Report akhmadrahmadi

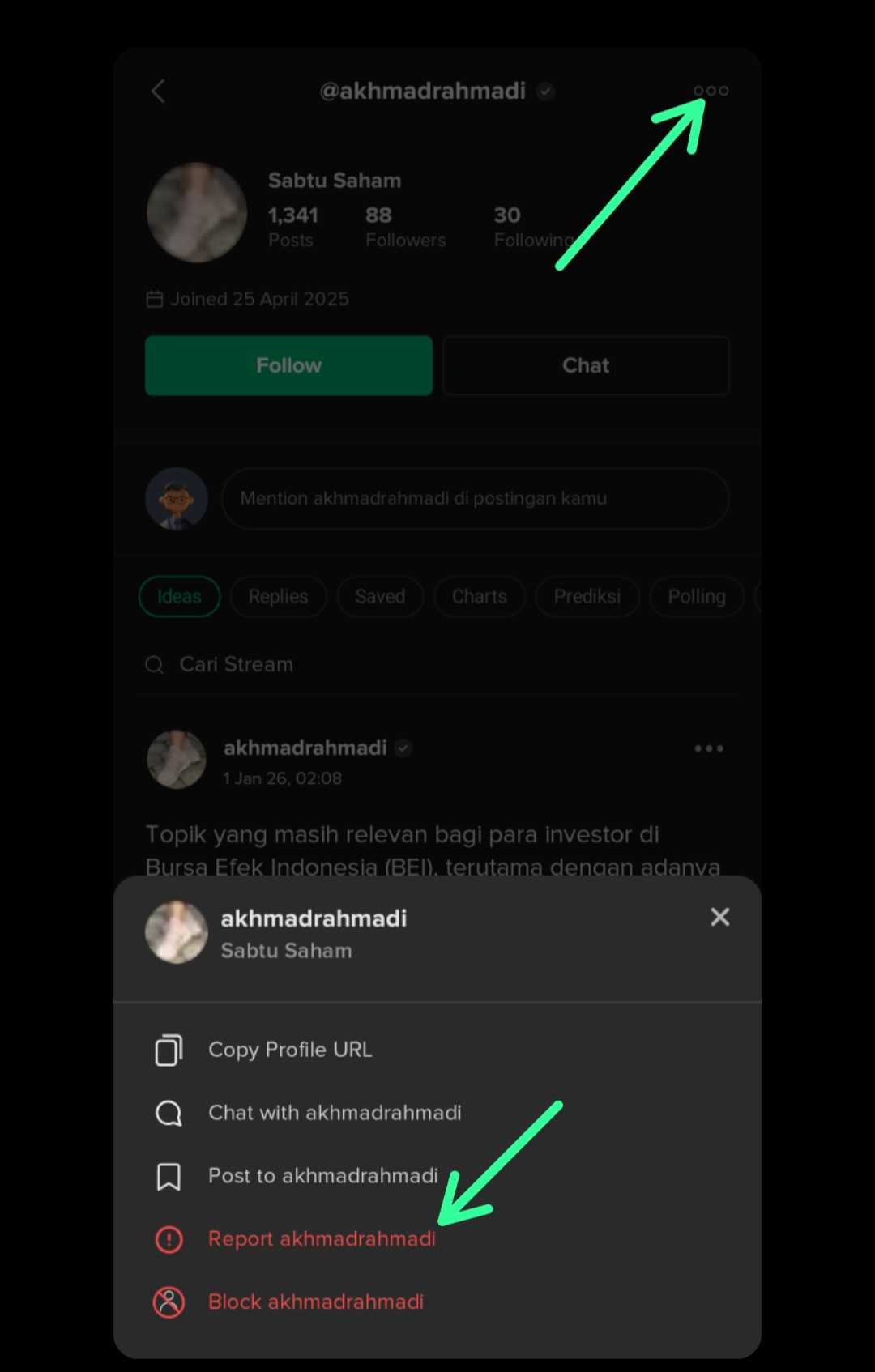coord(321,1239)
